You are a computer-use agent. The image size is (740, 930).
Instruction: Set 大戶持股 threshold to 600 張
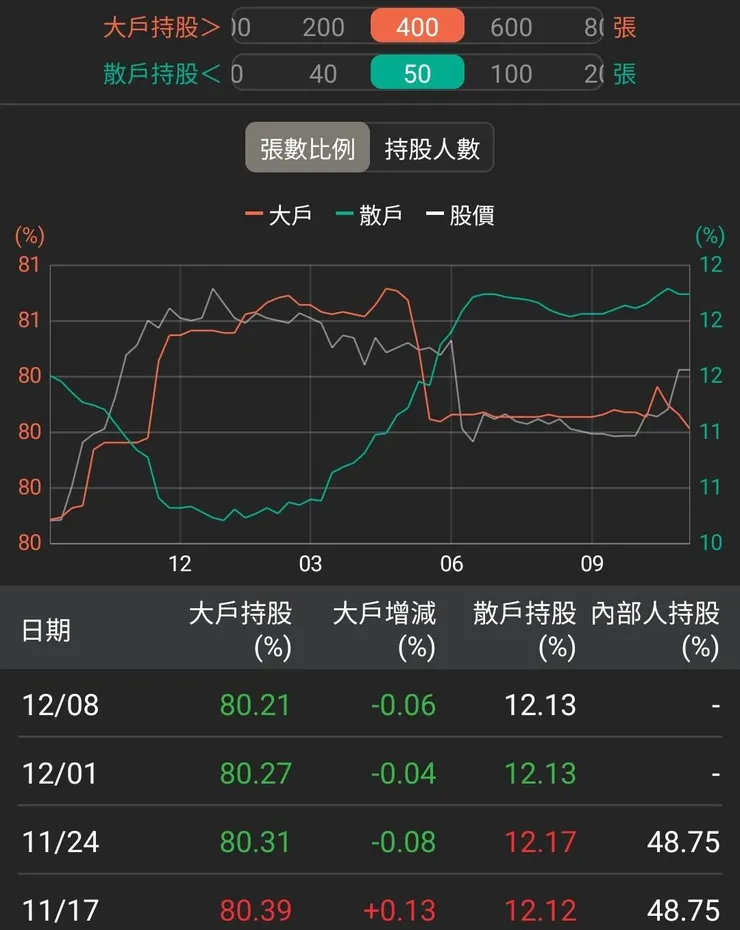coord(511,26)
